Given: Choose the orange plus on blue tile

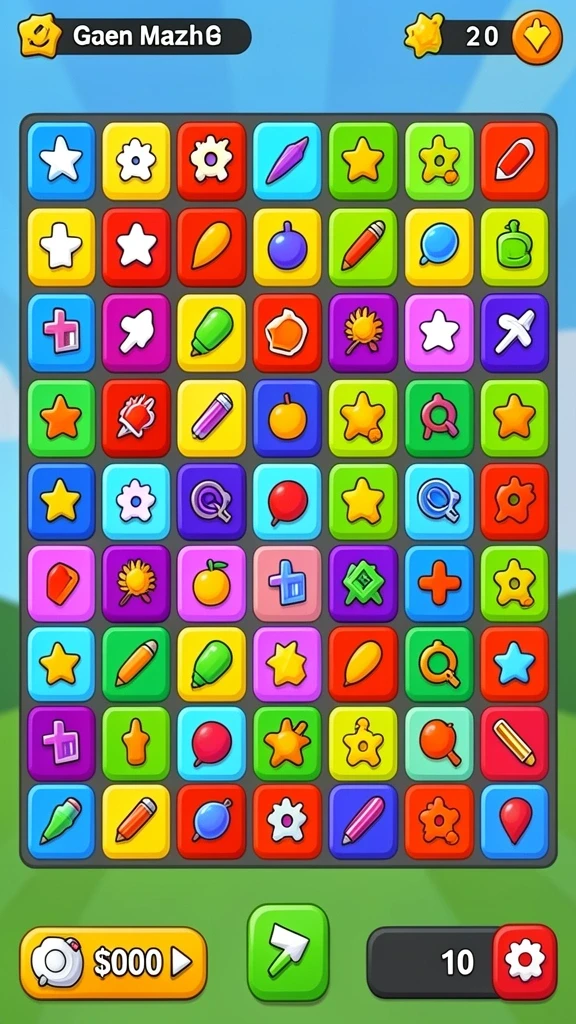Looking at the screenshot, I should coord(439,583).
